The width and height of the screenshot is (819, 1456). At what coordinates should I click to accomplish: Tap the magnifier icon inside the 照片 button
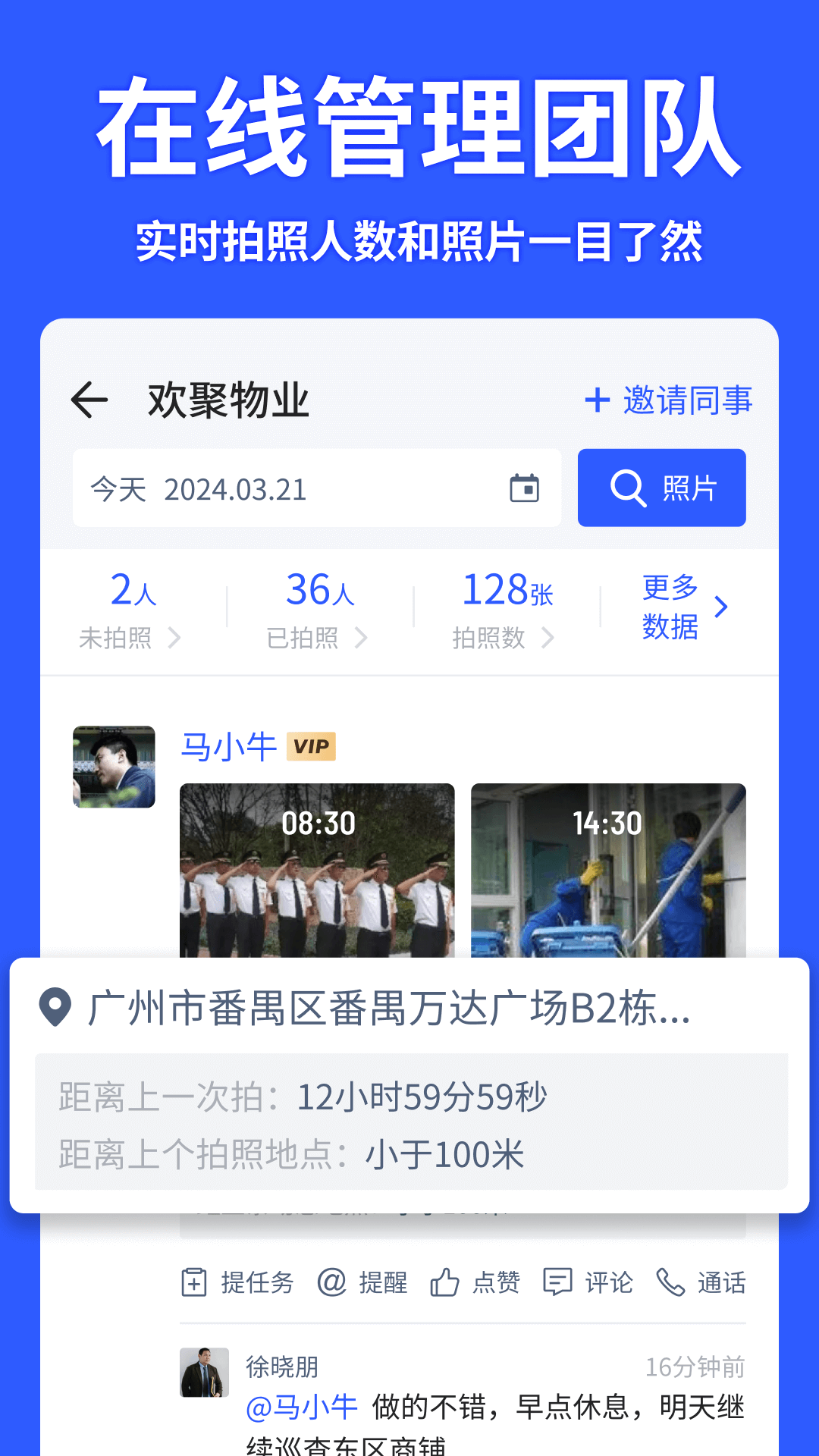629,488
